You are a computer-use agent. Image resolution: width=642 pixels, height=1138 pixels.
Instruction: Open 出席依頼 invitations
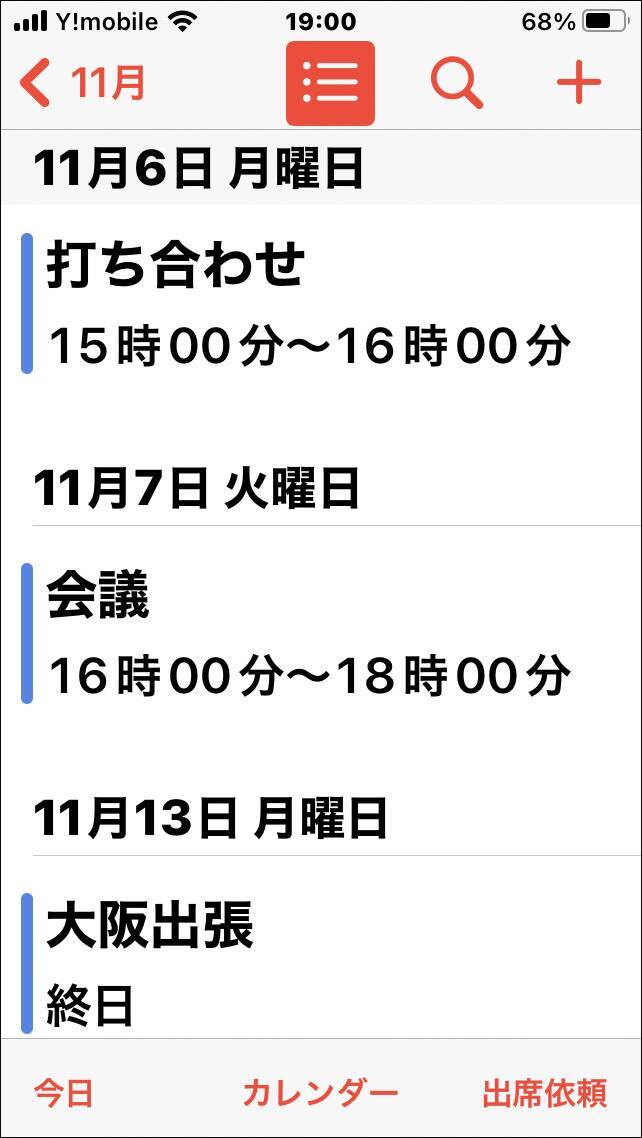[544, 1092]
